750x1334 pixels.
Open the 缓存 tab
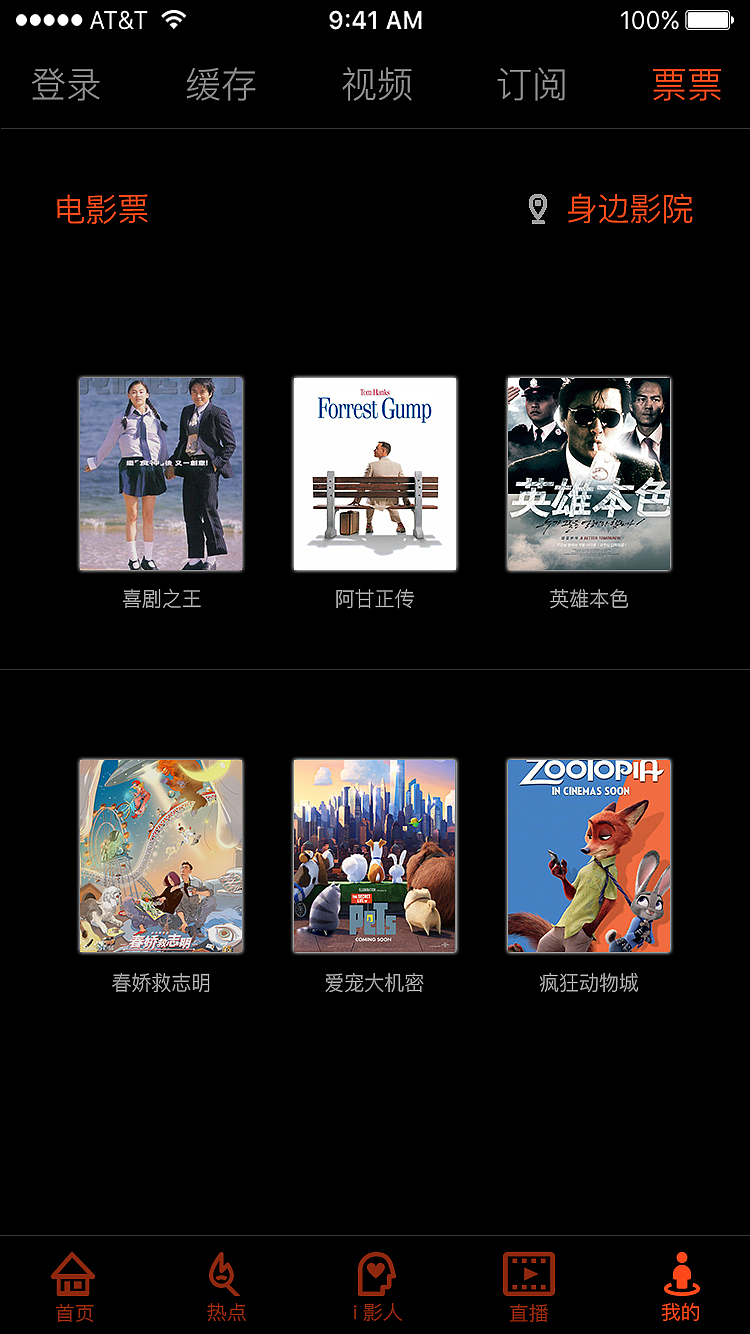[x=220, y=86]
